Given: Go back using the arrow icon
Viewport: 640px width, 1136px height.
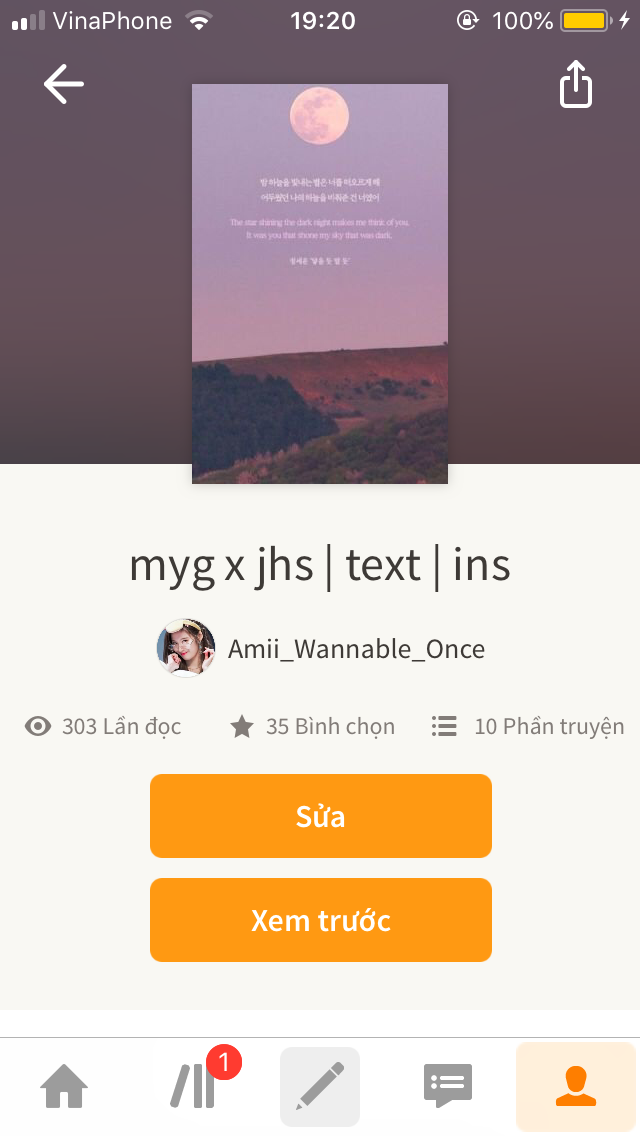Looking at the screenshot, I should coord(64,84).
